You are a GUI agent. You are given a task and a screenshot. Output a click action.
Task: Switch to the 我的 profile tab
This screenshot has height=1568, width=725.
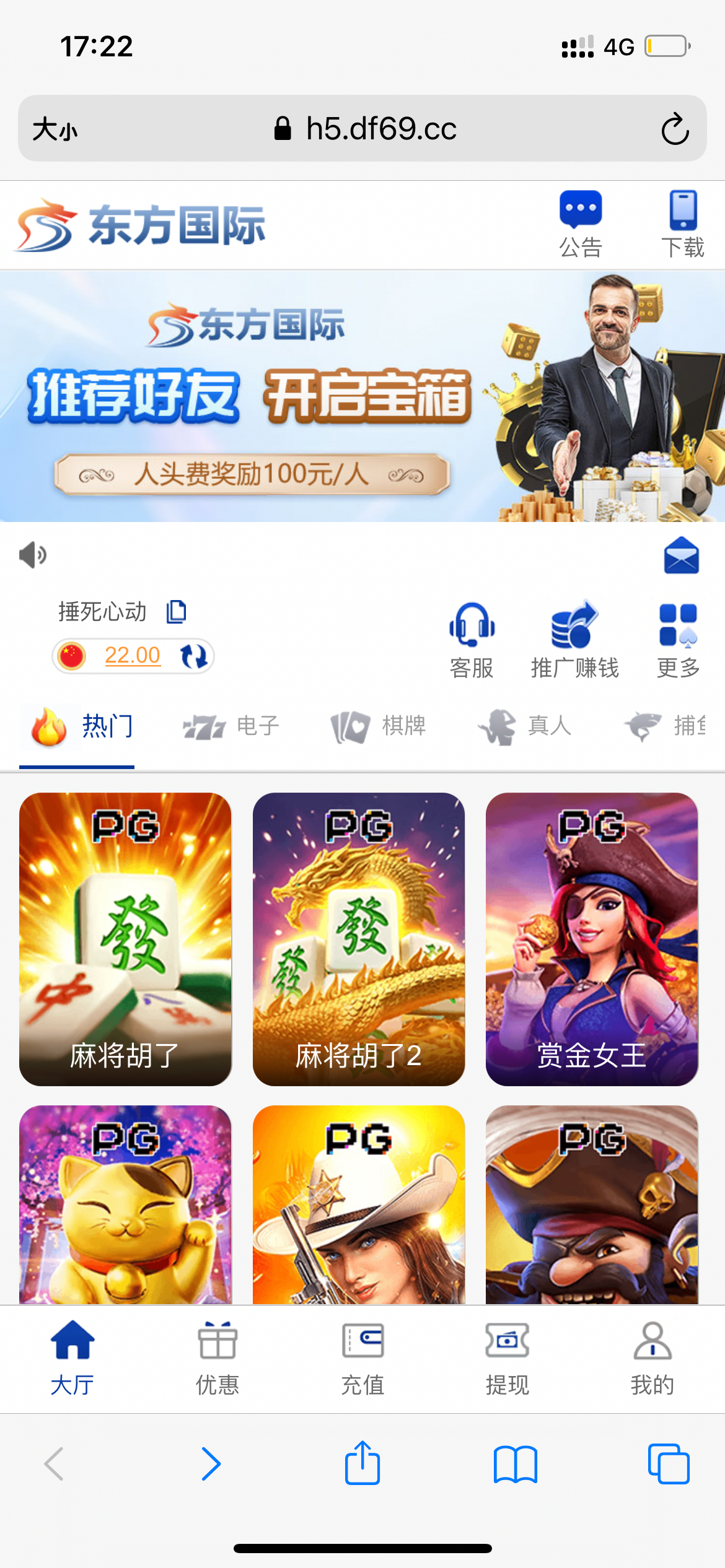pos(652,1359)
